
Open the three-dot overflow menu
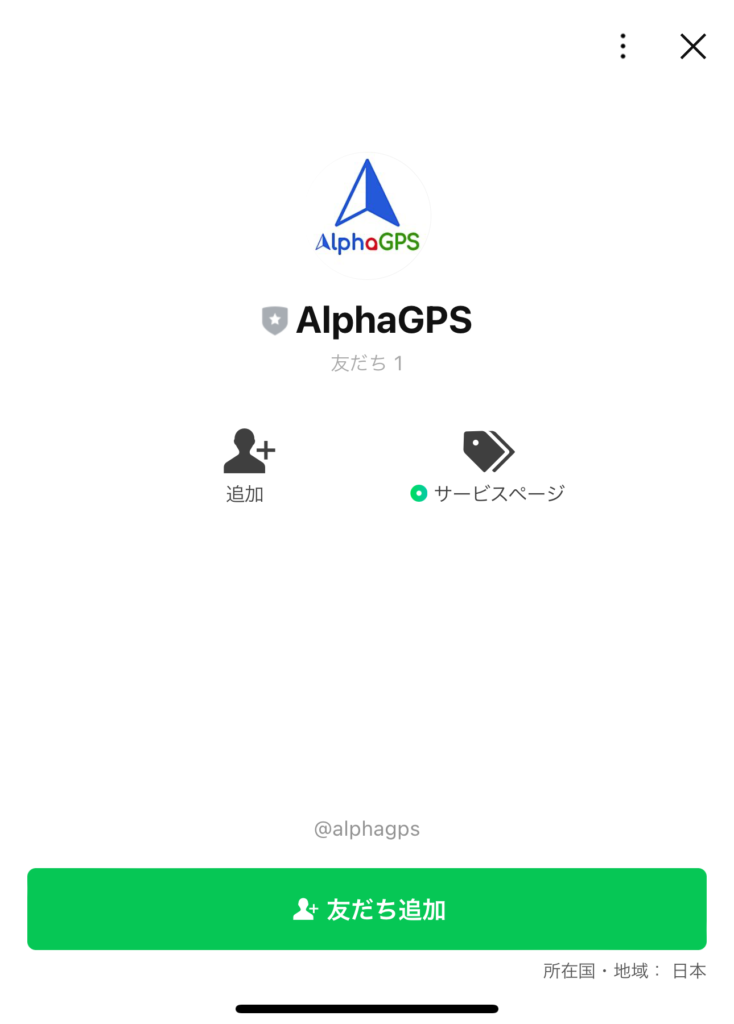coord(622,46)
